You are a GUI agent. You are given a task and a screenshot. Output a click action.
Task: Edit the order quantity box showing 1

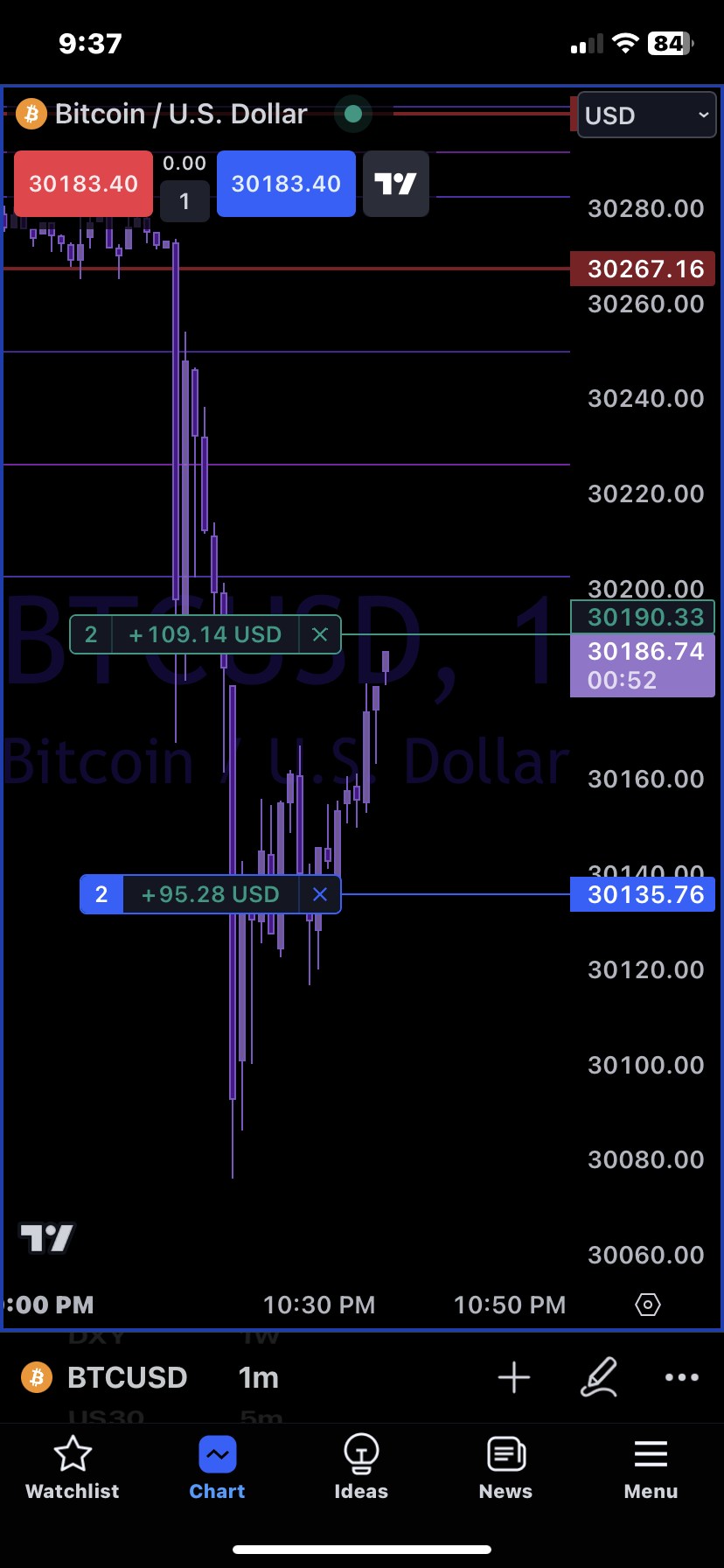tap(184, 201)
